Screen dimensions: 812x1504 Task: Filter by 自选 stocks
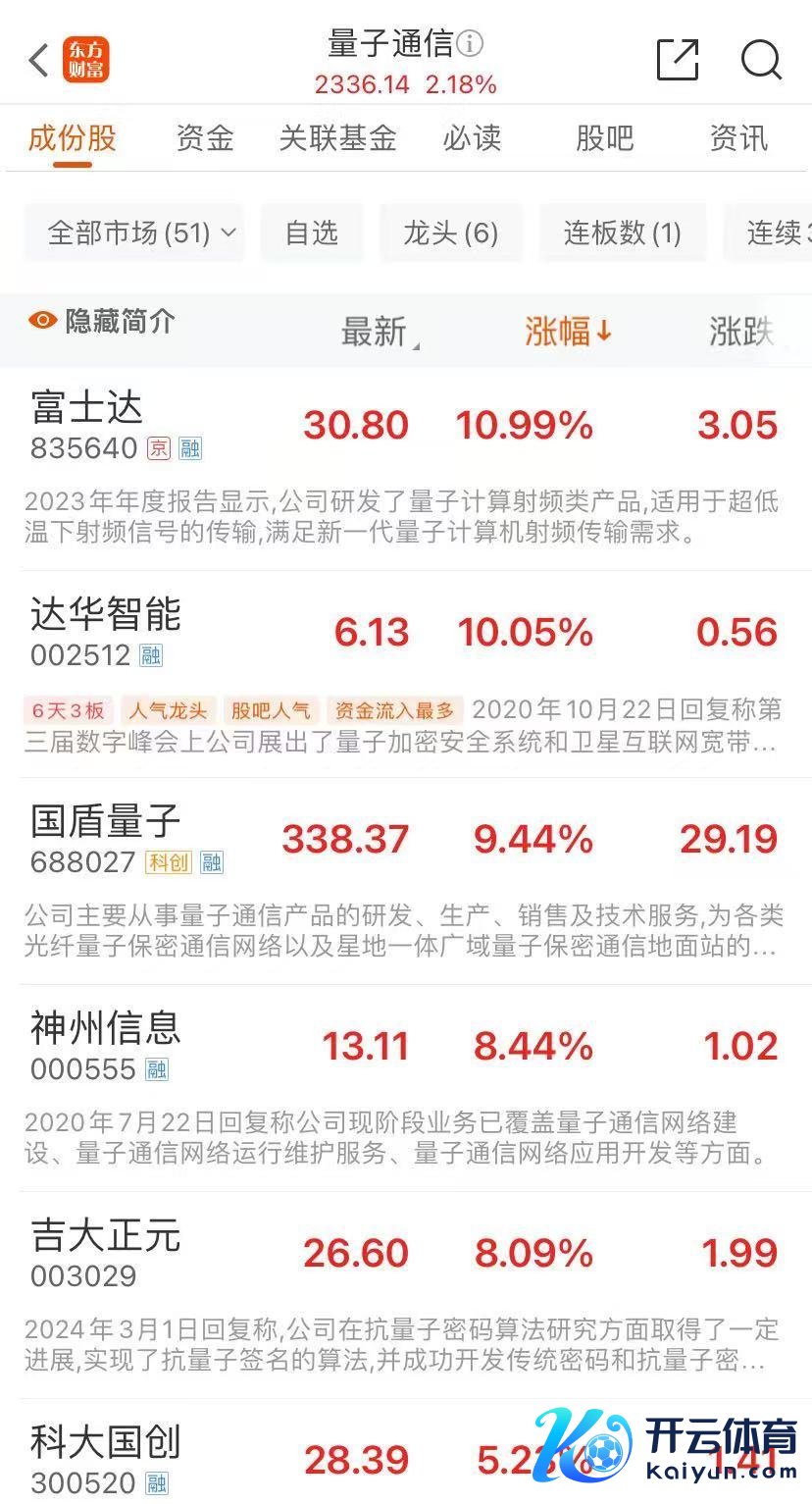point(311,233)
